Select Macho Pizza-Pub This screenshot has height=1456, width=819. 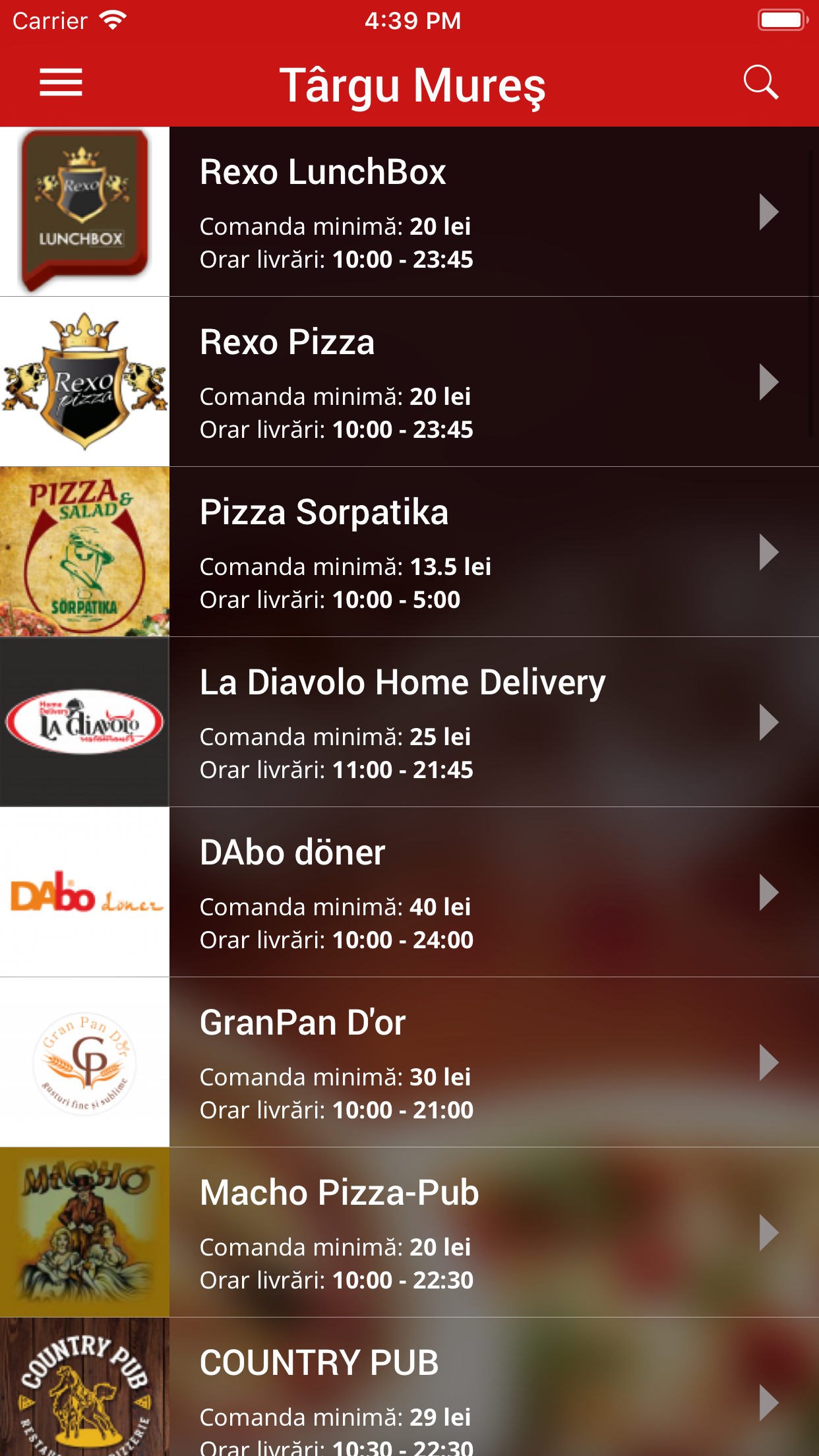click(x=409, y=1232)
